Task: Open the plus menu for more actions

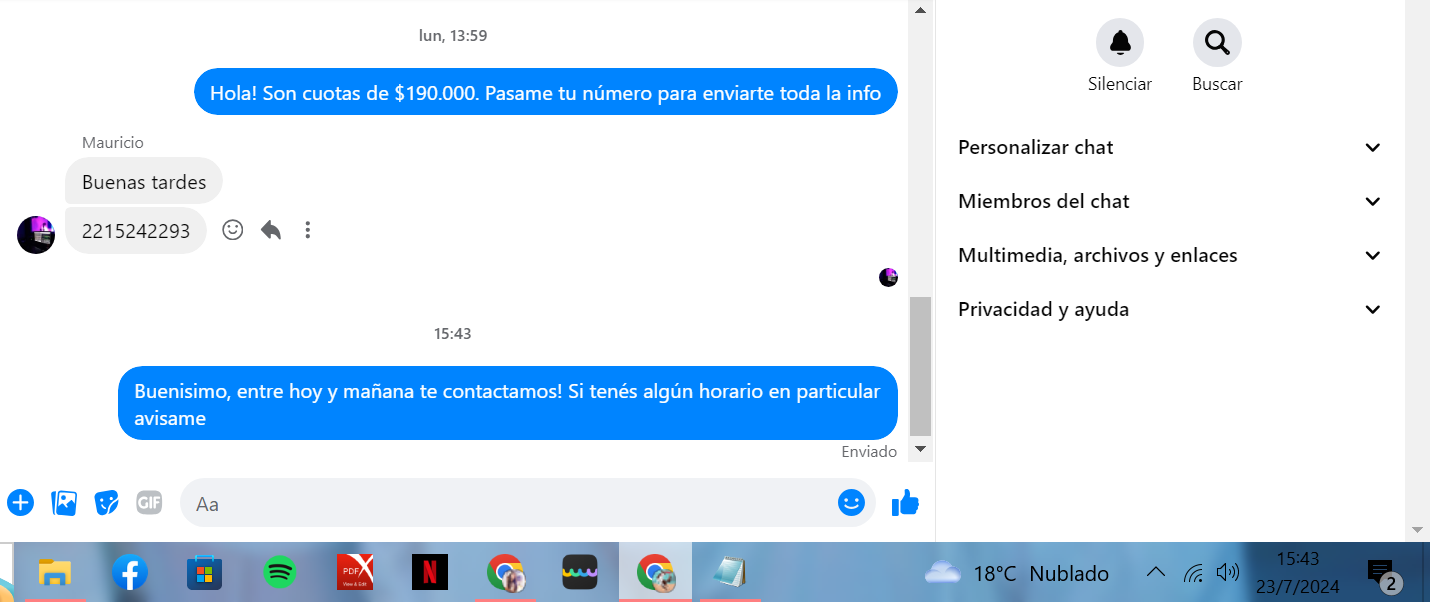Action: click(21, 502)
